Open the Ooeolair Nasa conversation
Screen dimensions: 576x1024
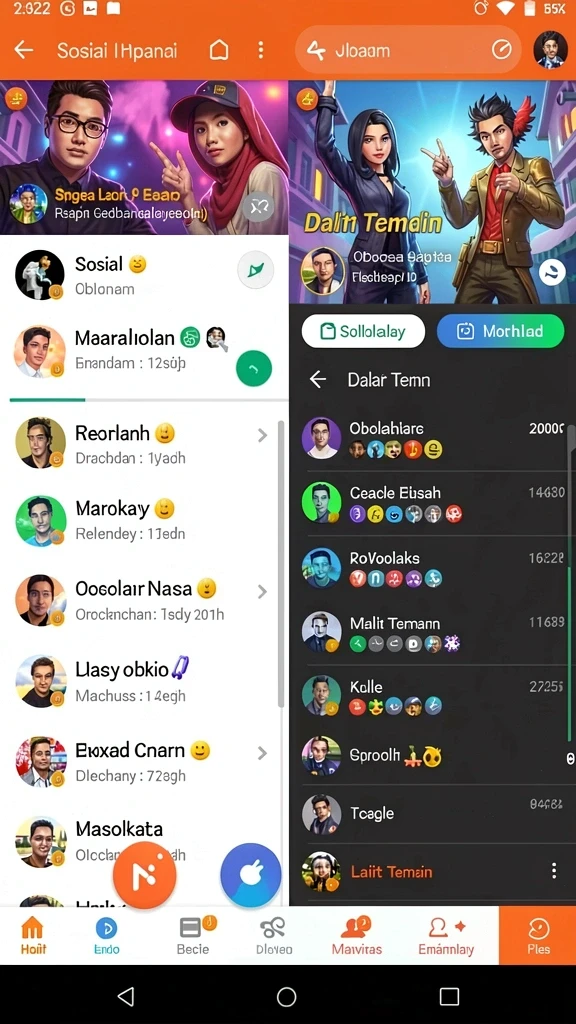144,600
